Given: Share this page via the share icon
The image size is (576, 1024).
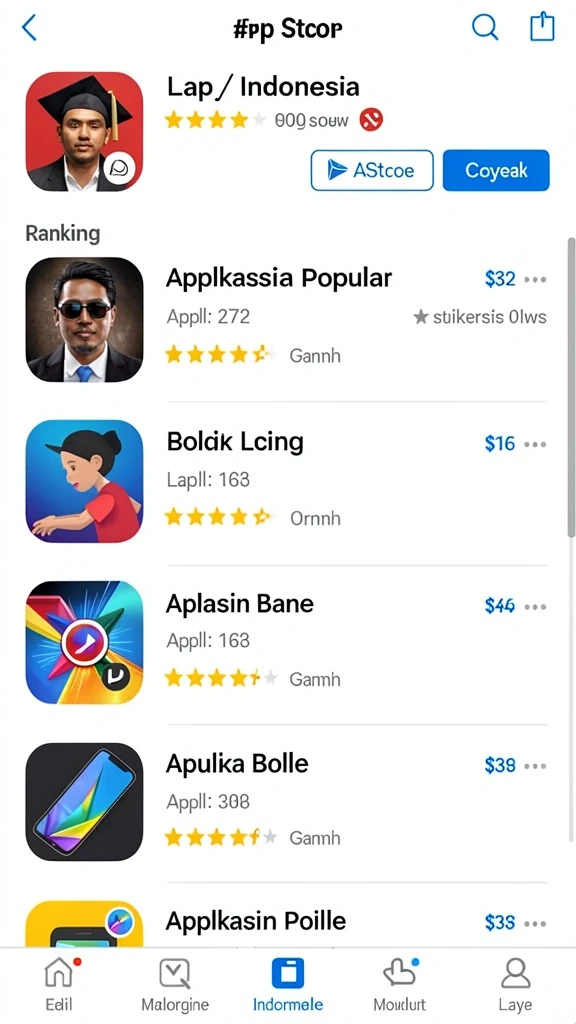Looking at the screenshot, I should (541, 27).
